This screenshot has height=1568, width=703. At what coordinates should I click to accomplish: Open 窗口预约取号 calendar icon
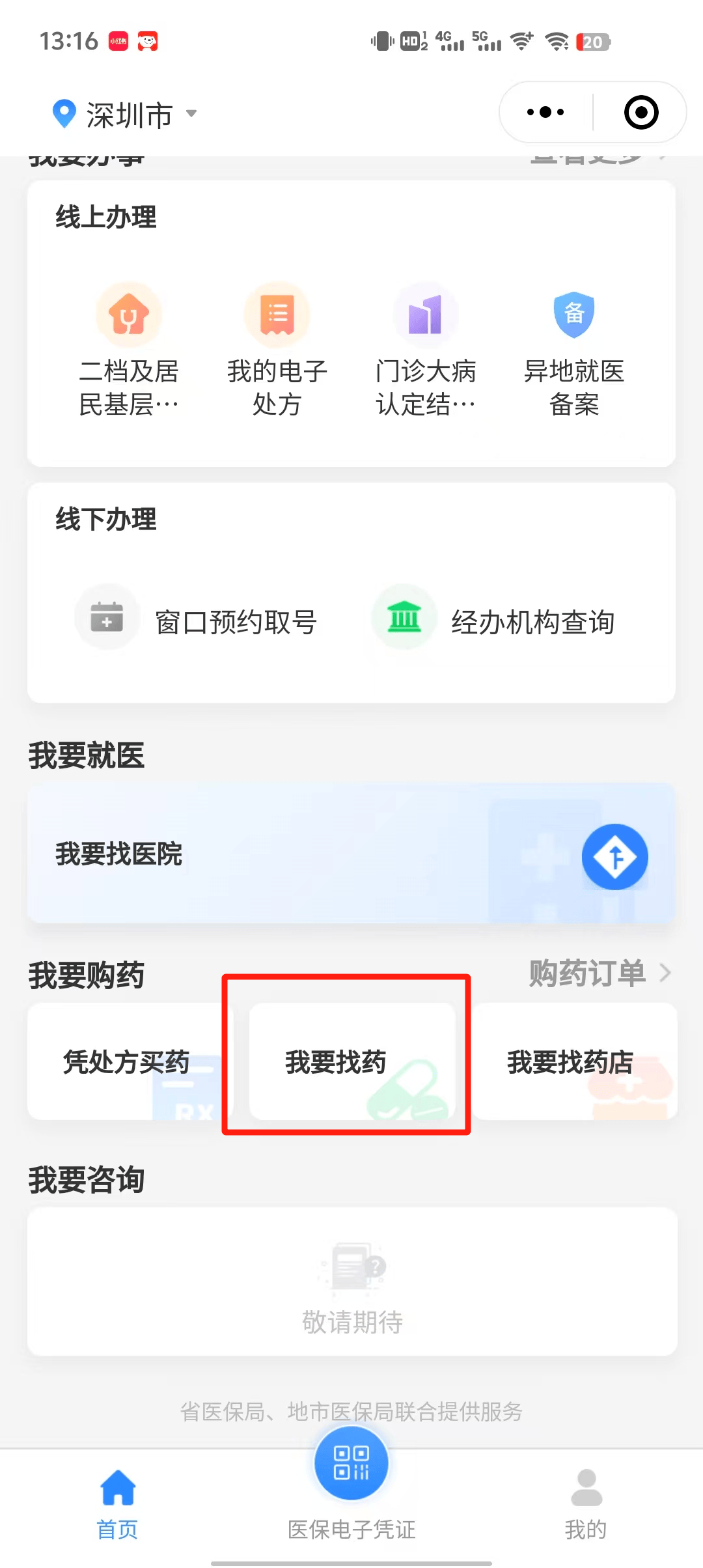(x=107, y=617)
